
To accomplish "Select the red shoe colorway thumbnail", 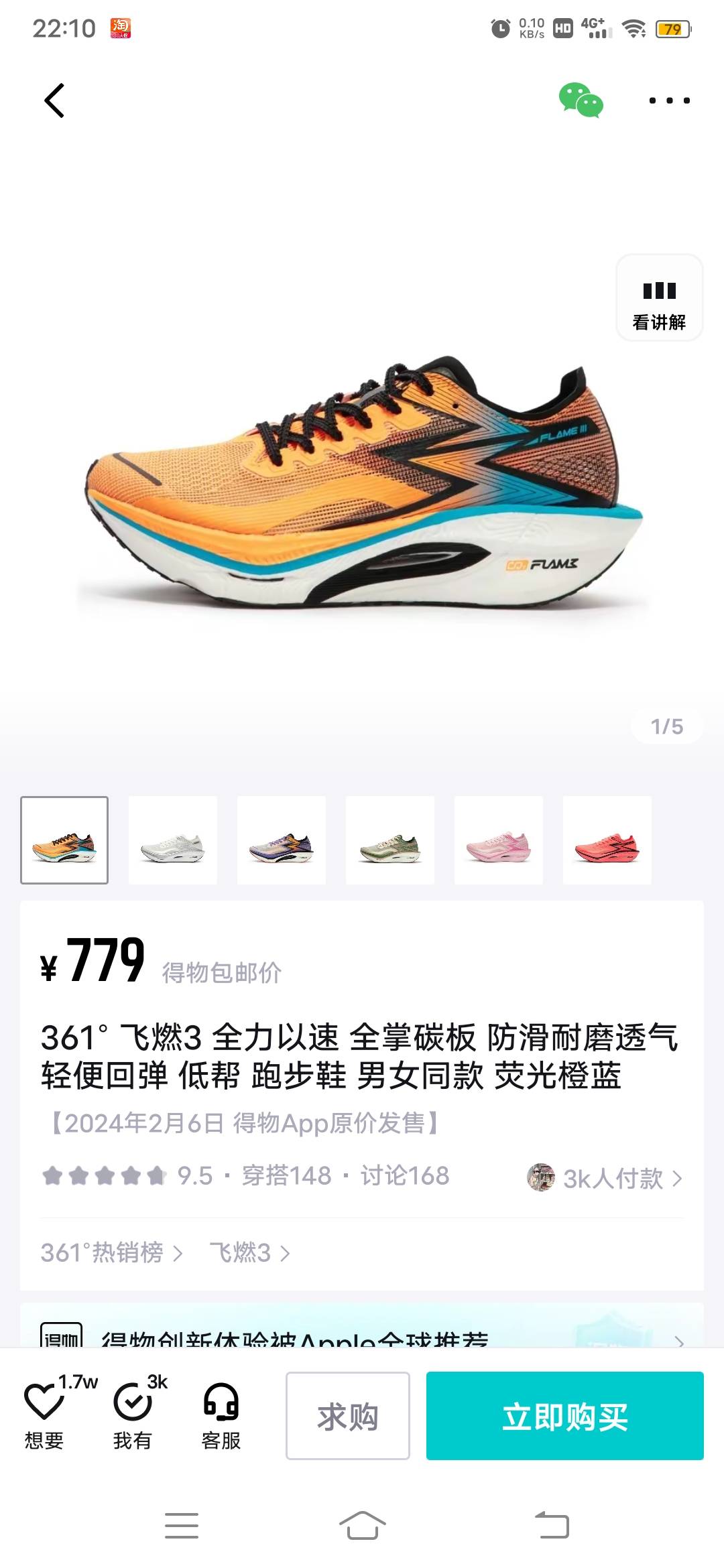I will point(607,840).
